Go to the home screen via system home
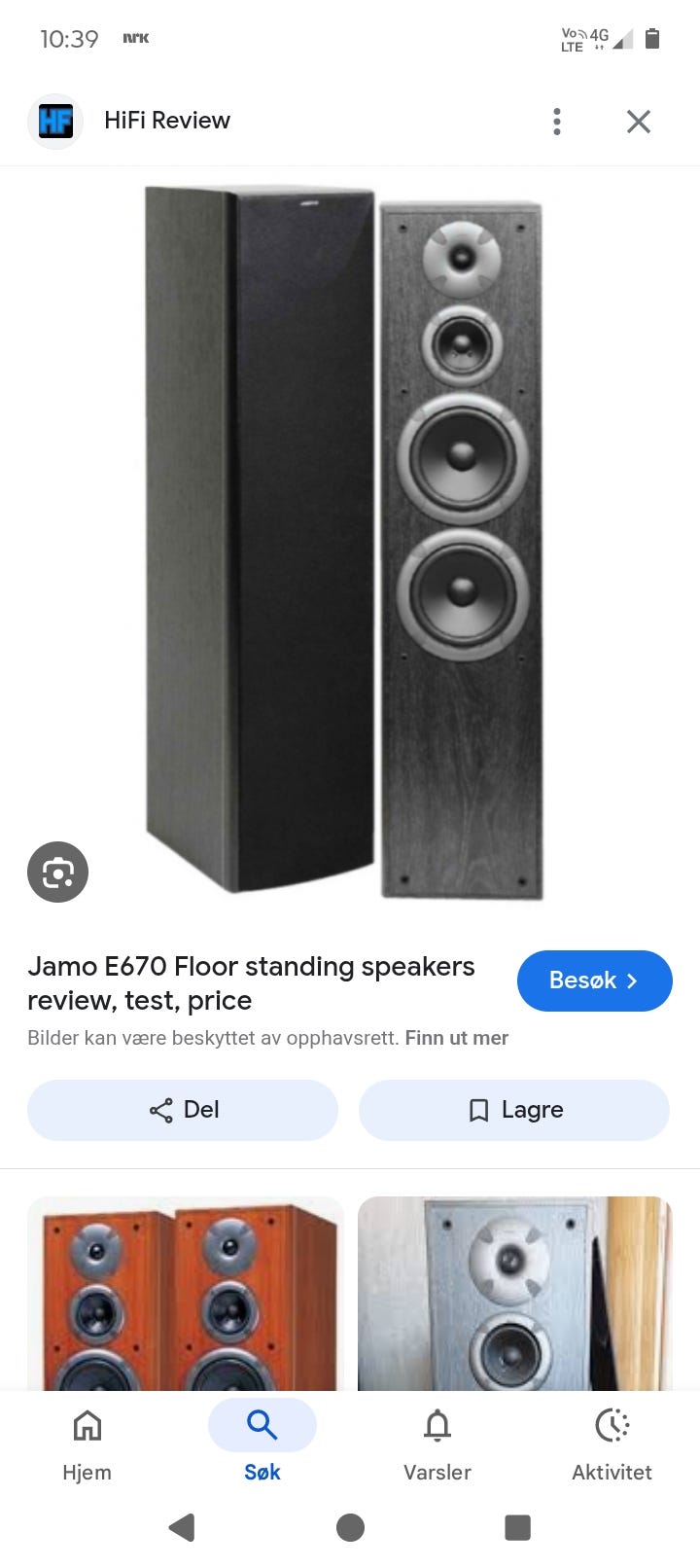 point(350,1527)
